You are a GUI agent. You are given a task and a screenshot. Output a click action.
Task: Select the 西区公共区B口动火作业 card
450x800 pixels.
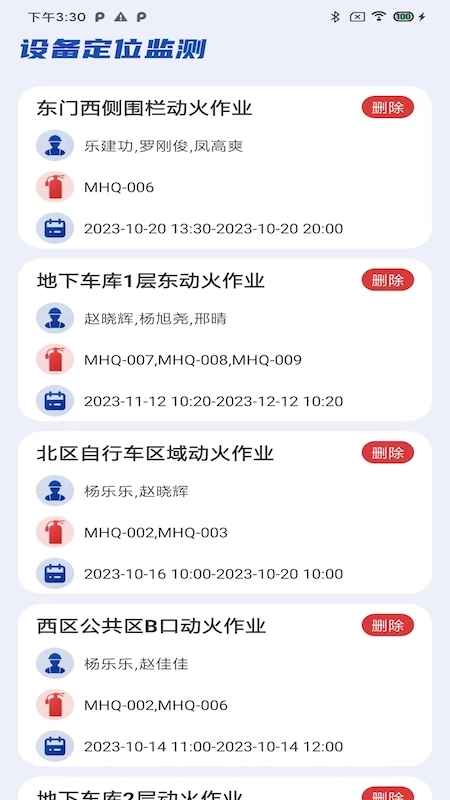tap(225, 684)
